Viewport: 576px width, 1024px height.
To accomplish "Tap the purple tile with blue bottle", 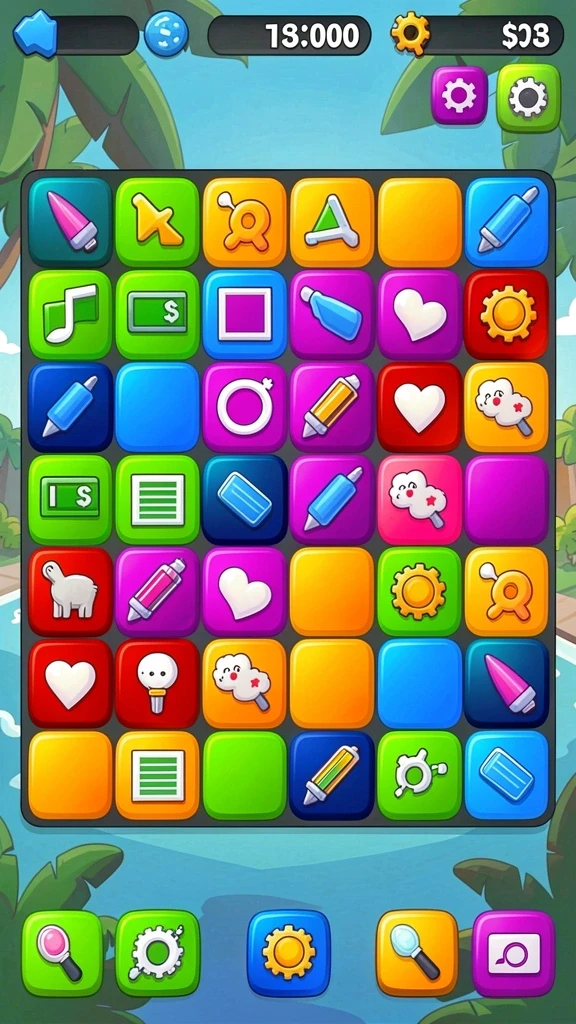I will pos(332,315).
